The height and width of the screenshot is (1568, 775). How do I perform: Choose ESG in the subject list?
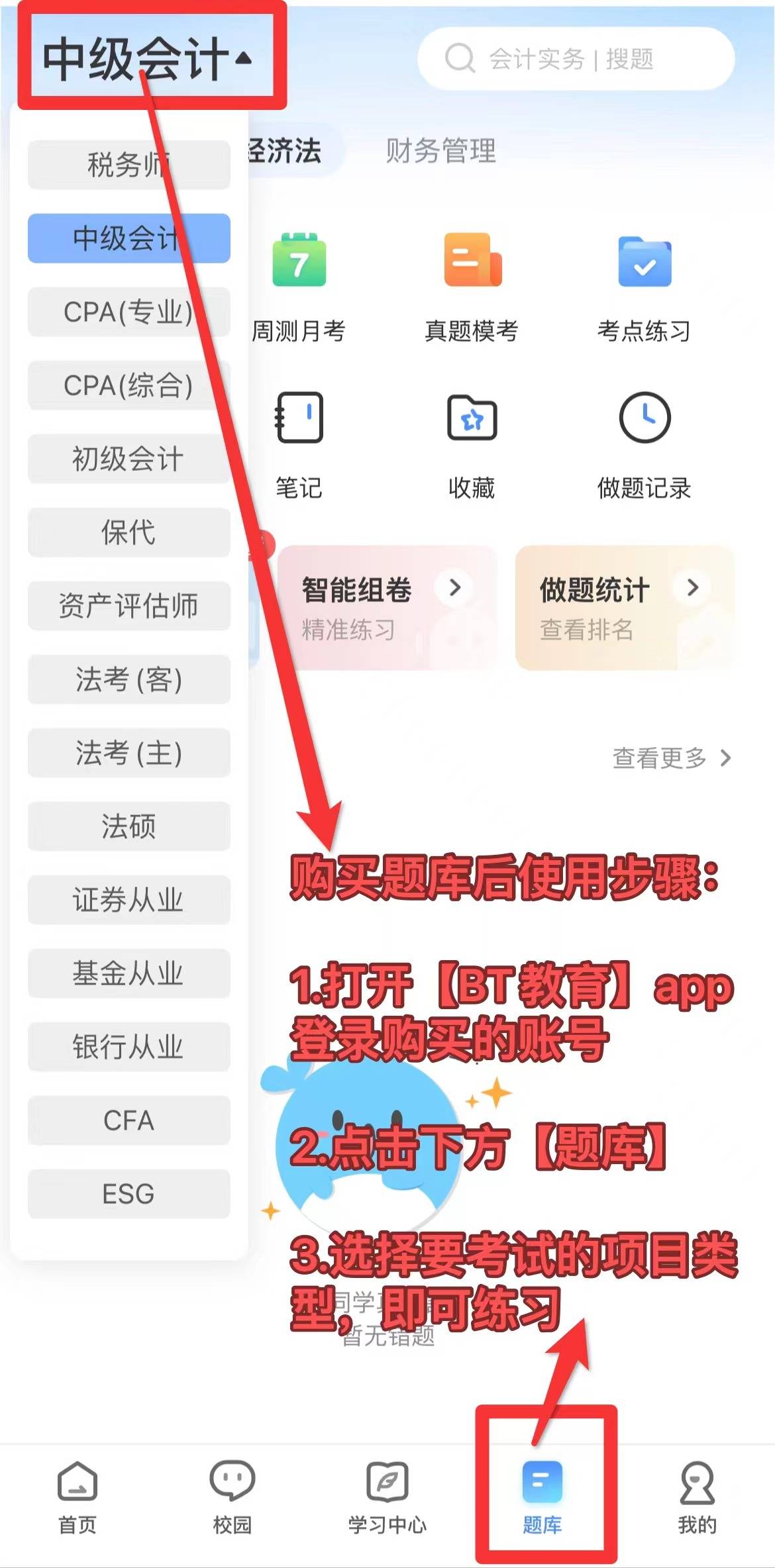[129, 1194]
